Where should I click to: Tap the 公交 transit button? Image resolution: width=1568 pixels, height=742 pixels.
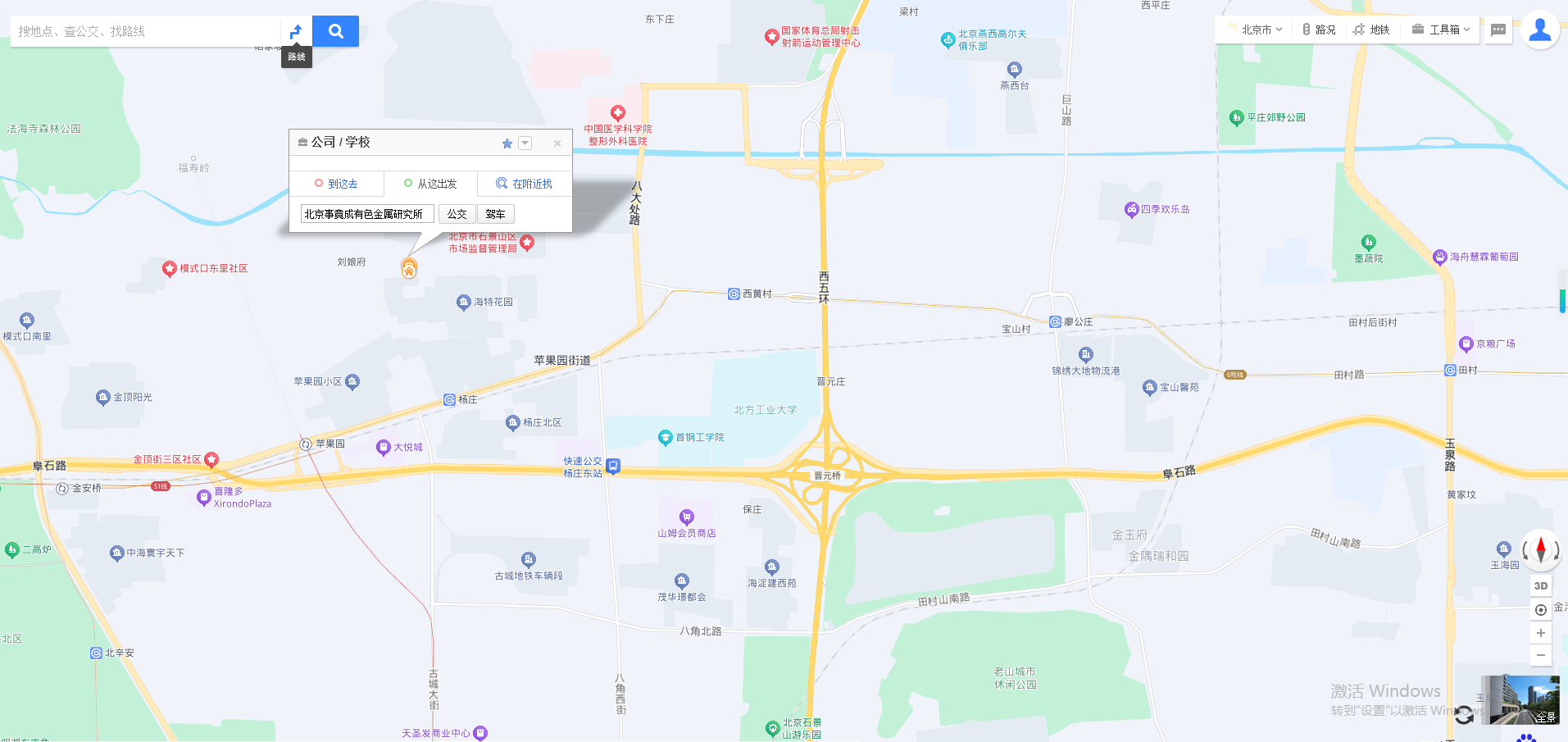(457, 214)
